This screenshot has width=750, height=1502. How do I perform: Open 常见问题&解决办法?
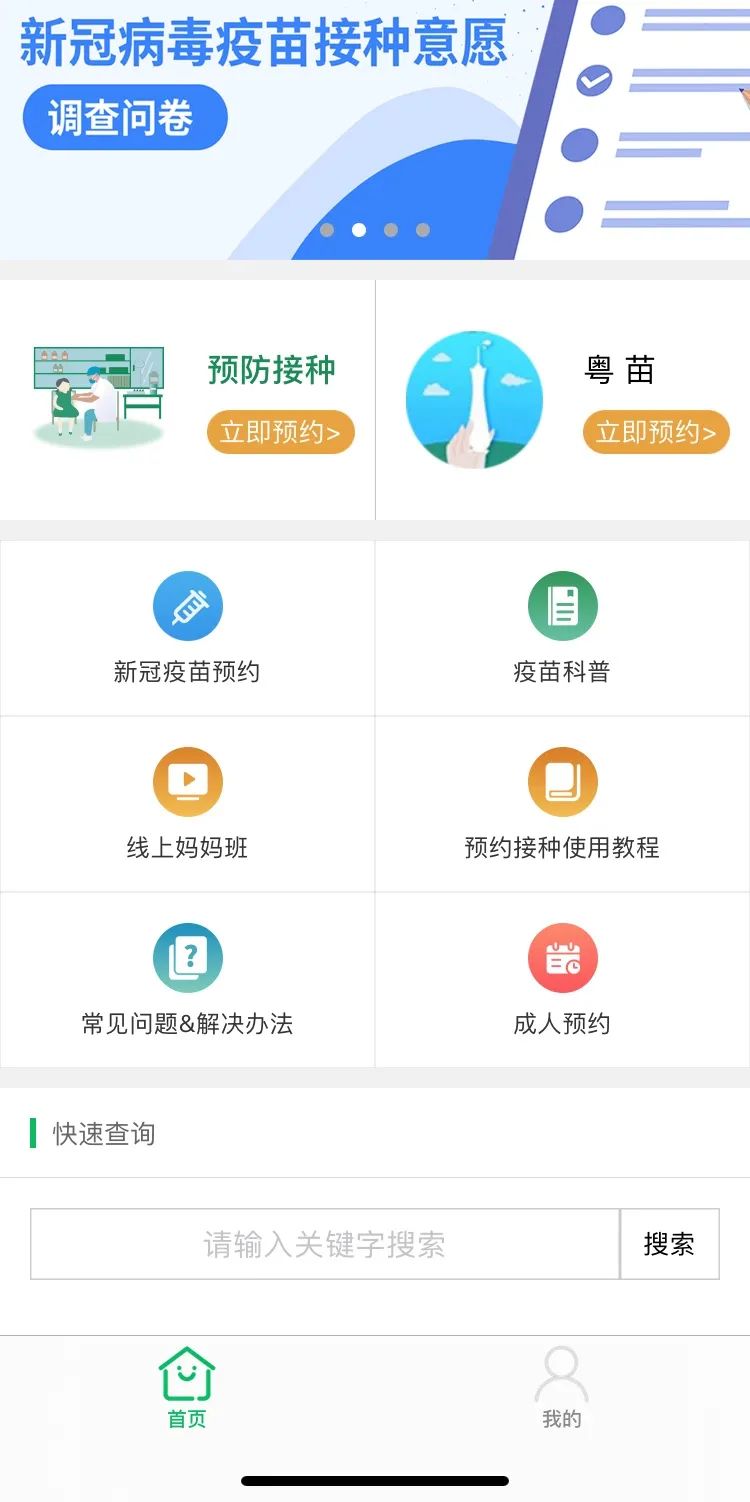187,980
